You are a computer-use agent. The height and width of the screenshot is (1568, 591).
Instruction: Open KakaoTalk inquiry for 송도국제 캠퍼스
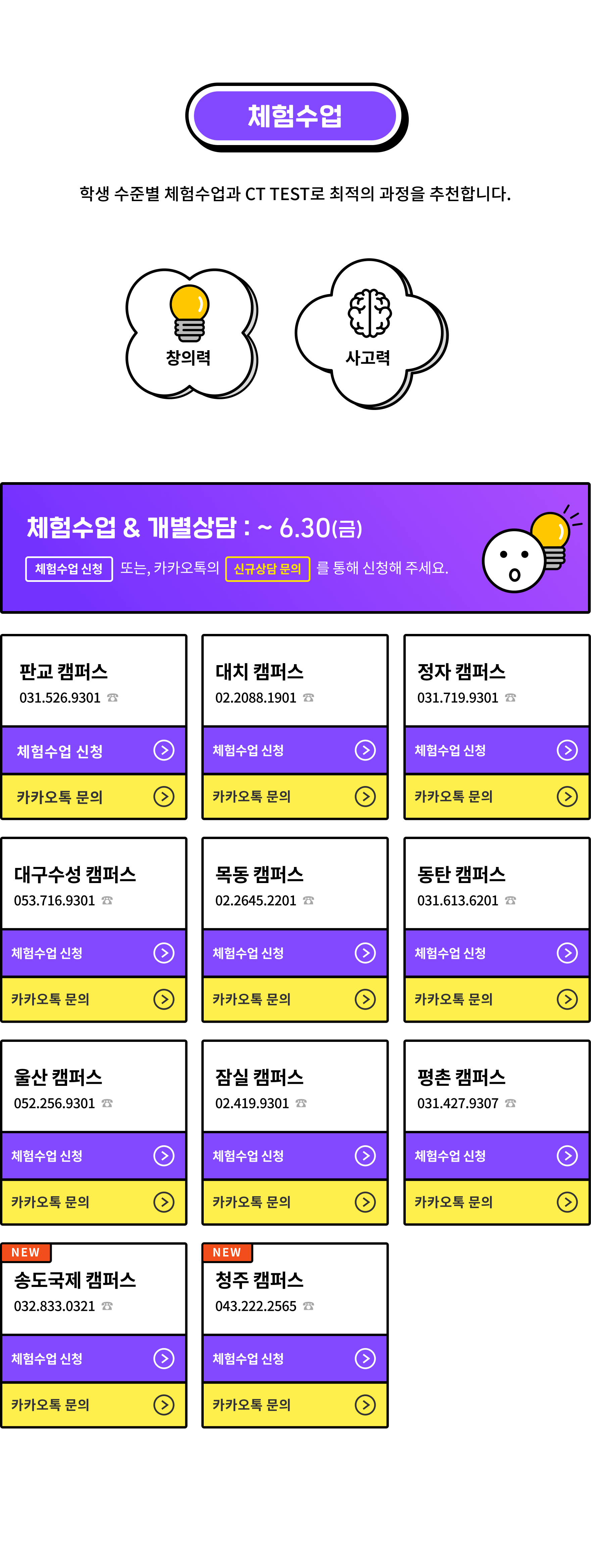click(93, 1404)
